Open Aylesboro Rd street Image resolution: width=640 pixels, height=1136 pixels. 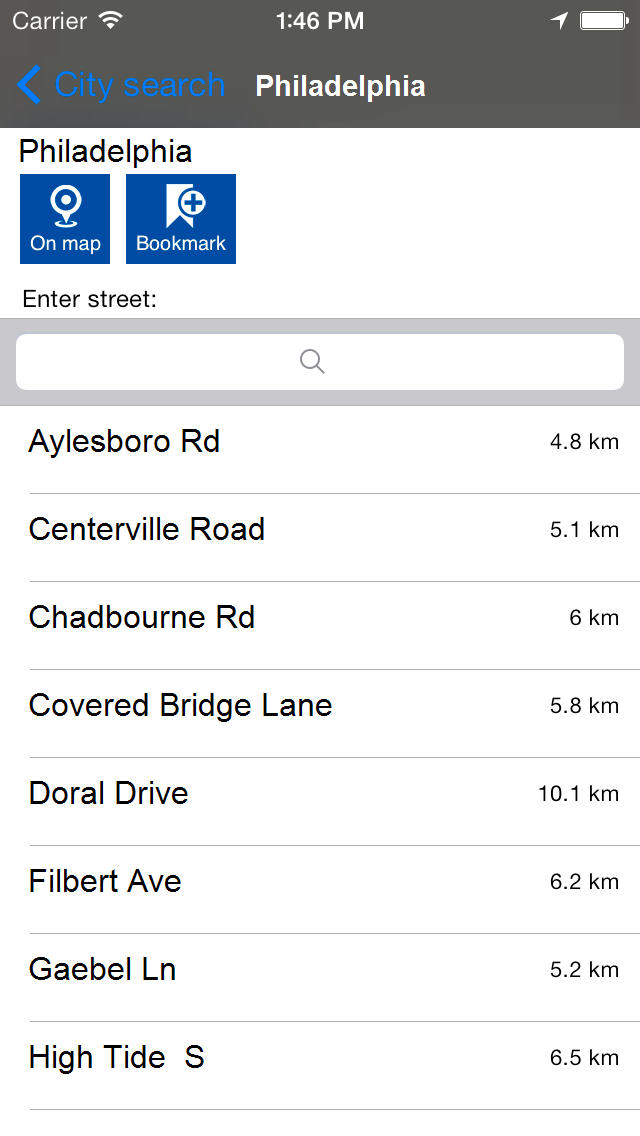tap(320, 449)
